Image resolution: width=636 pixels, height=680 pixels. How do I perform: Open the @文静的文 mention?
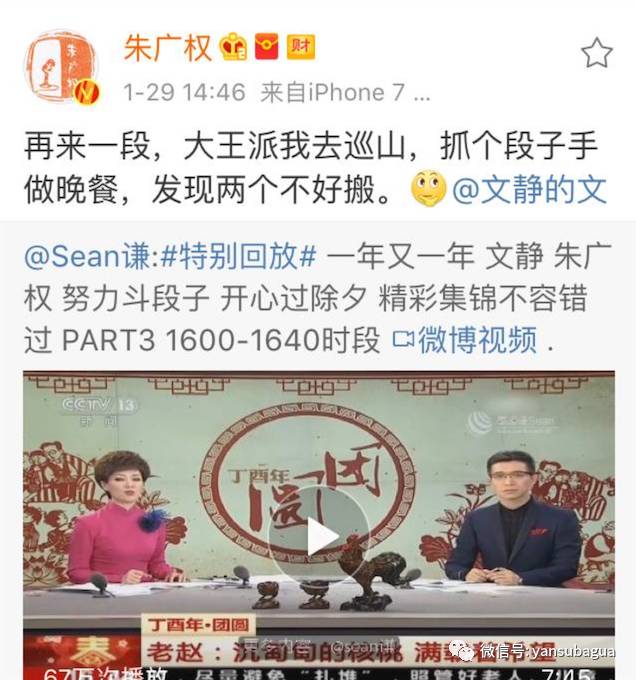[529, 189]
